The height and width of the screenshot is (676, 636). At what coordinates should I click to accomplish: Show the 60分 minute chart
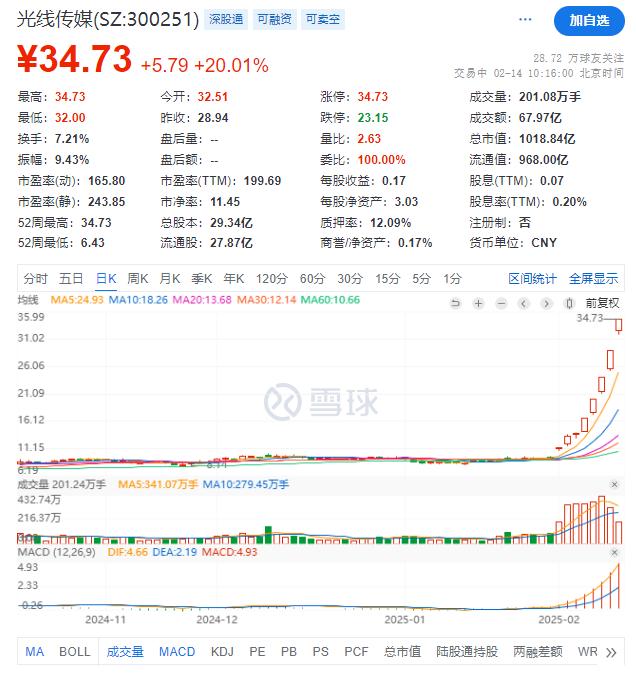click(x=312, y=278)
